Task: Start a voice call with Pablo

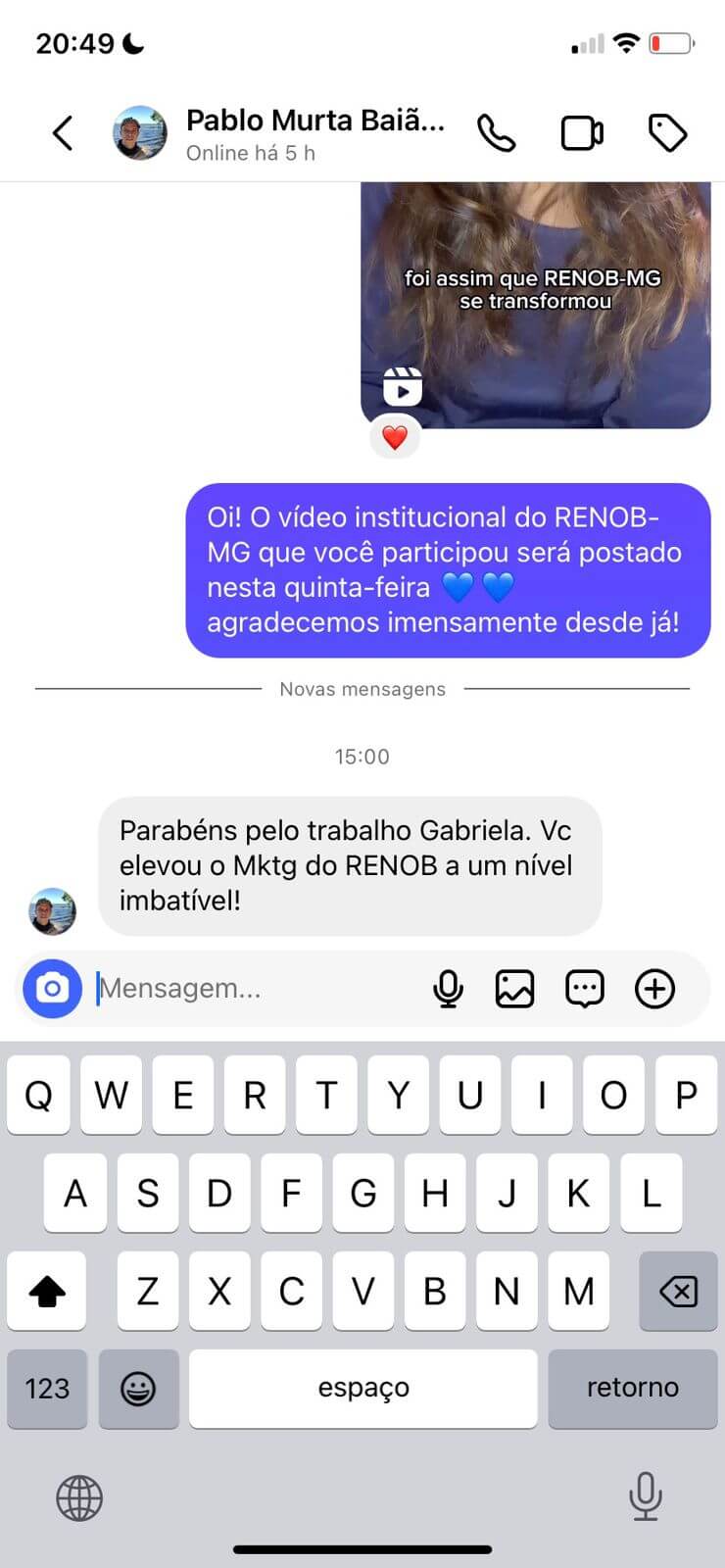Action: pos(496,133)
